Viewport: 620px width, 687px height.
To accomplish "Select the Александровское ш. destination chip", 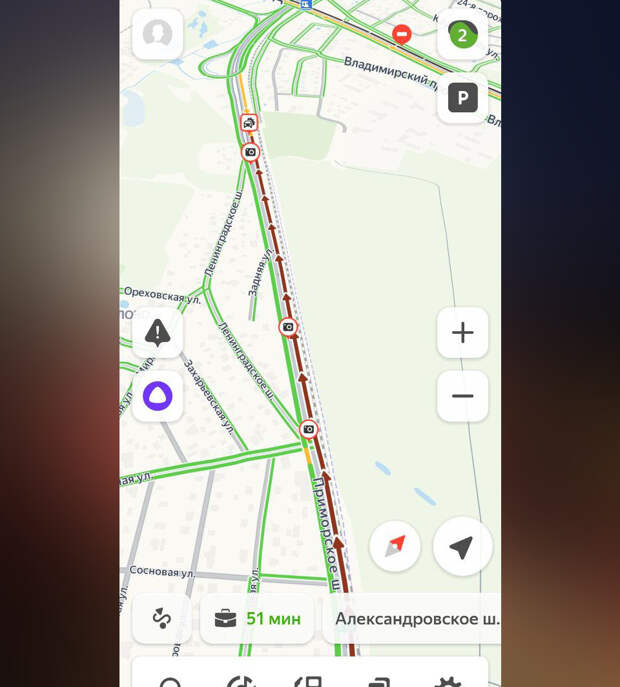I will click(x=415, y=618).
